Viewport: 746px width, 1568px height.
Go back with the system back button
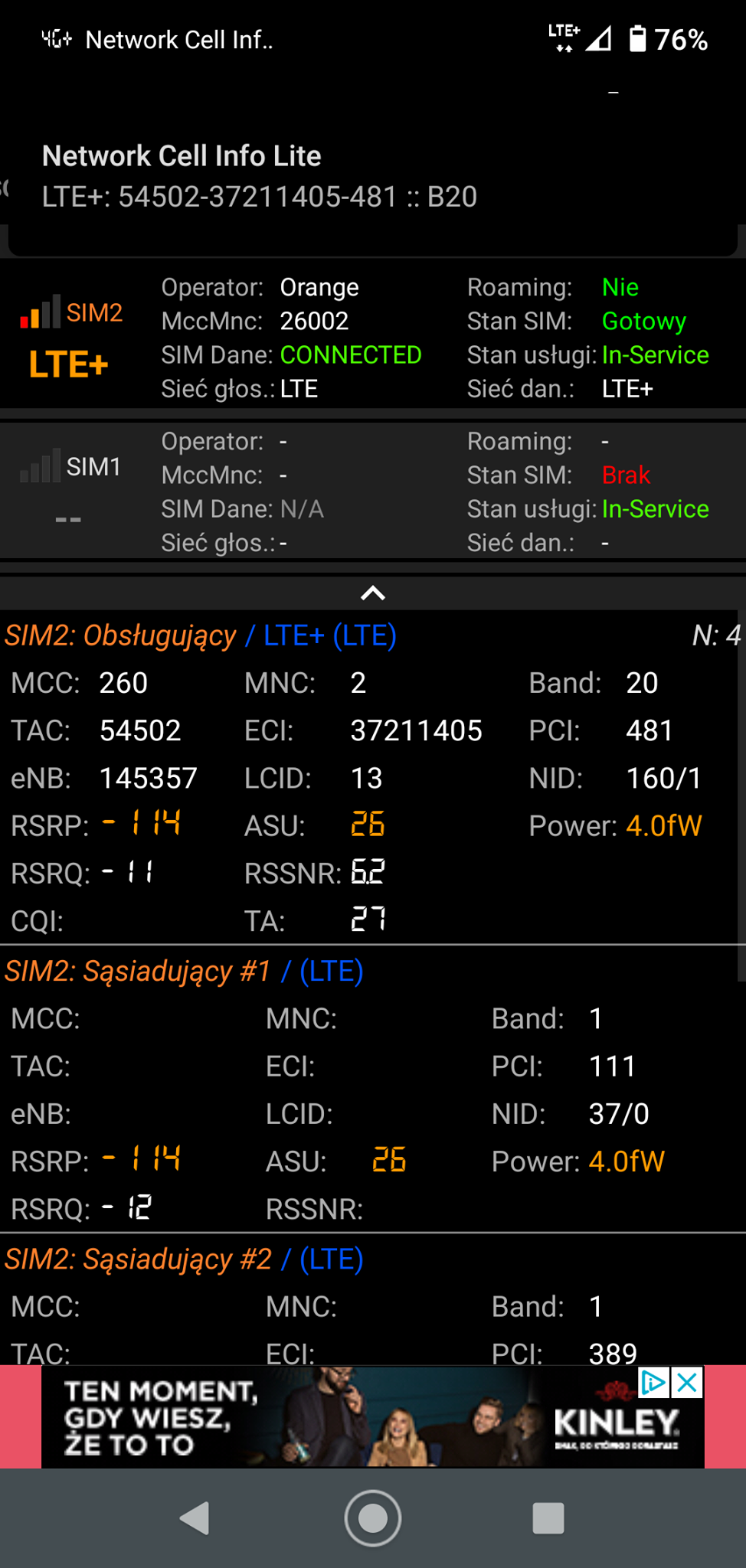click(195, 1517)
